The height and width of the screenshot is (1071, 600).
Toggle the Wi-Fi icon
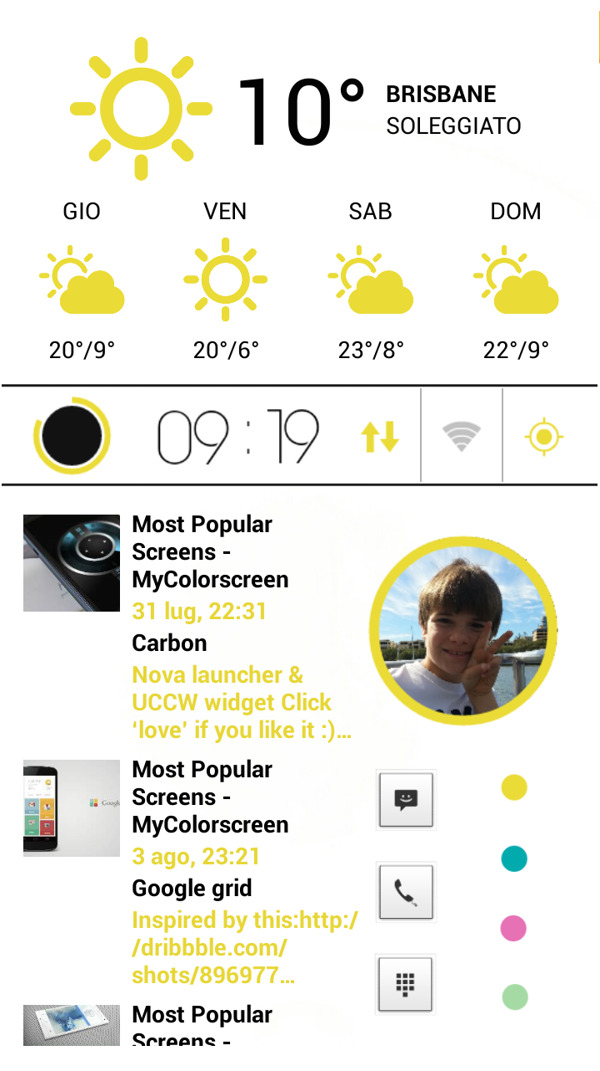pos(461,436)
